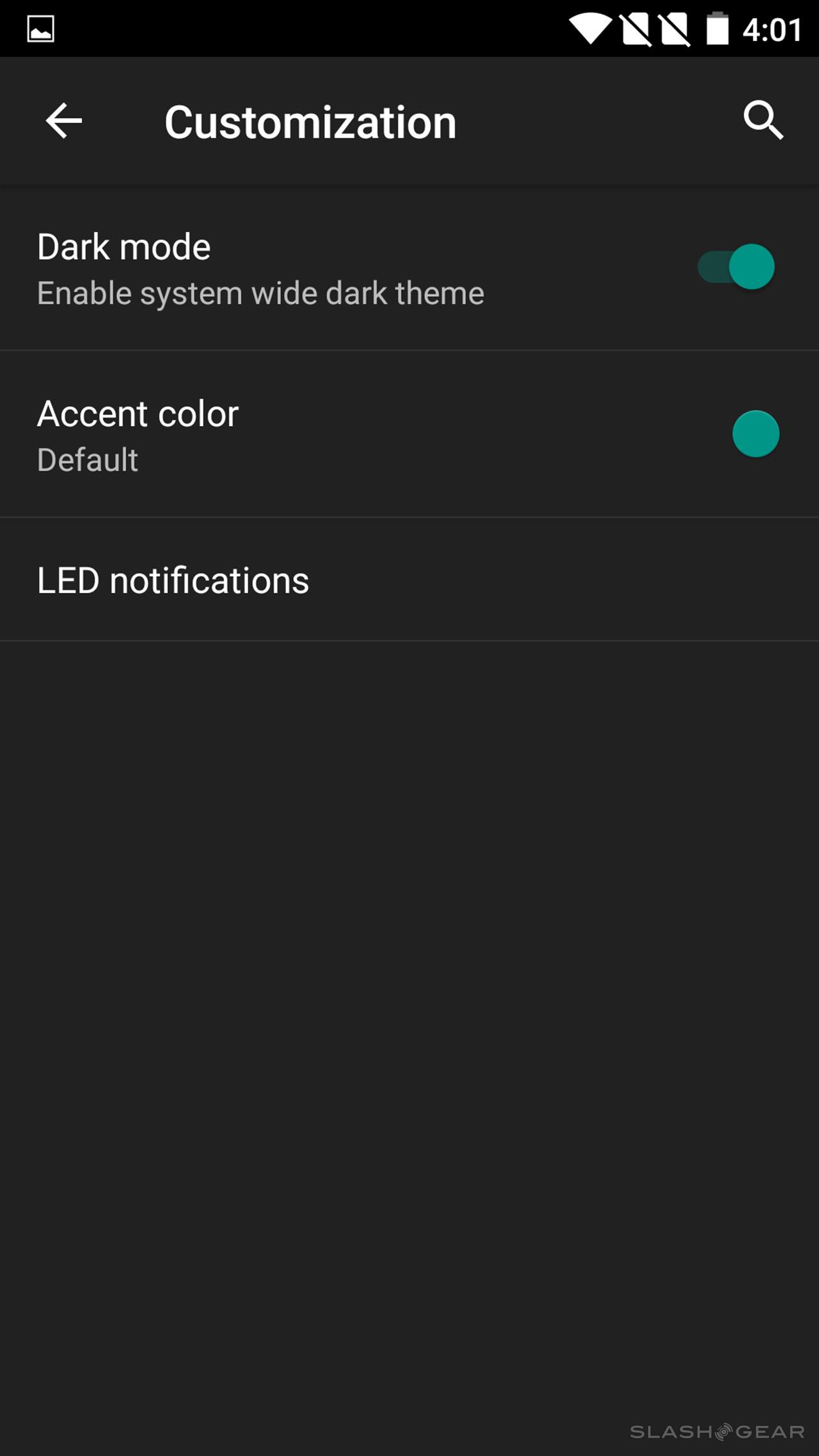Open the search icon in the app bar

coord(763,120)
